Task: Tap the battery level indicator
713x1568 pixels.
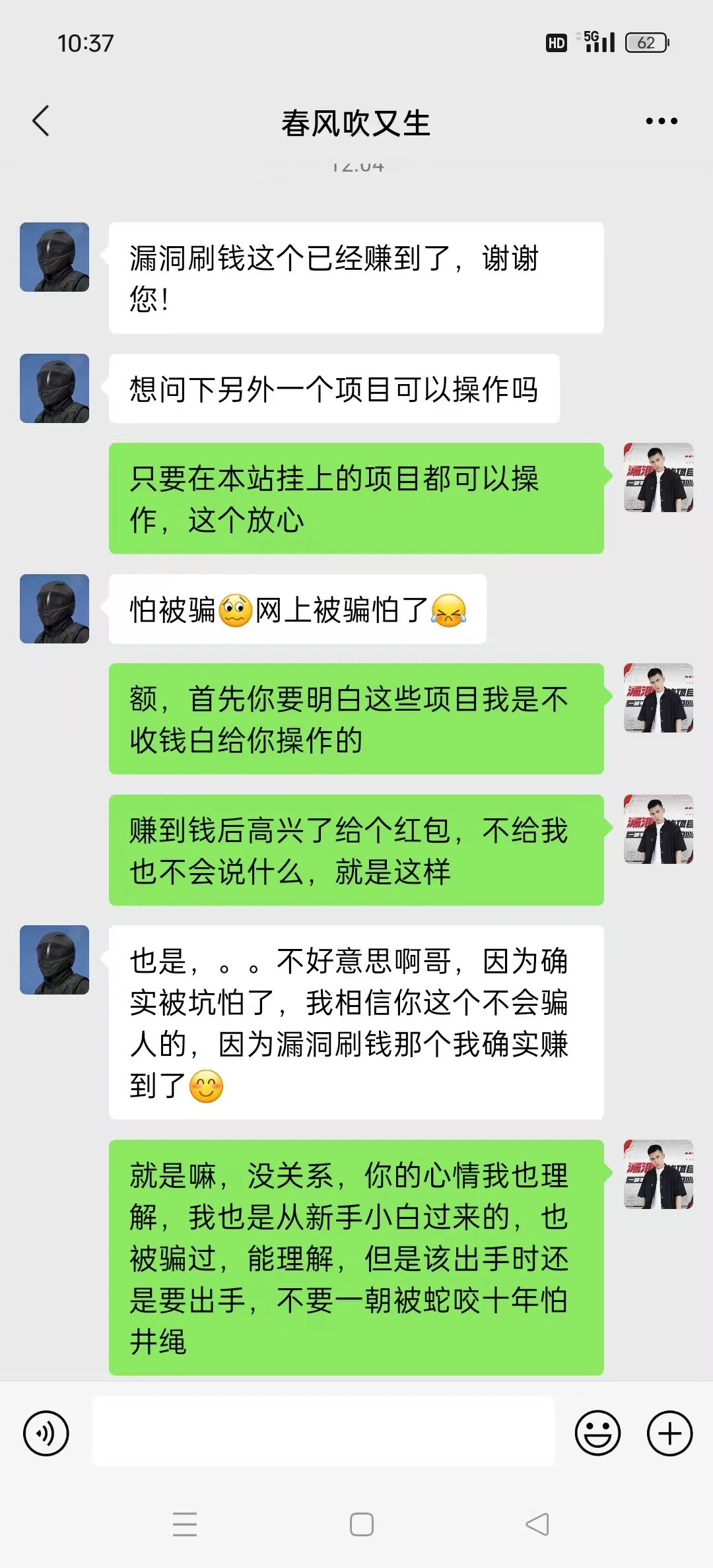Action: [x=645, y=42]
